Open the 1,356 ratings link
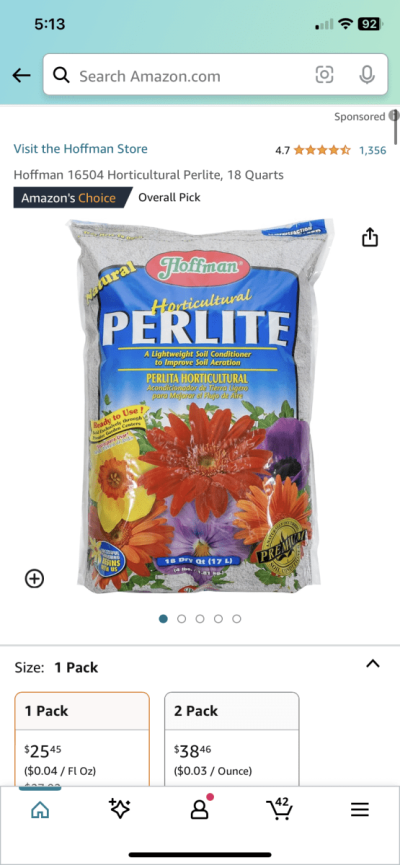This screenshot has height=865, width=400. 372,150
